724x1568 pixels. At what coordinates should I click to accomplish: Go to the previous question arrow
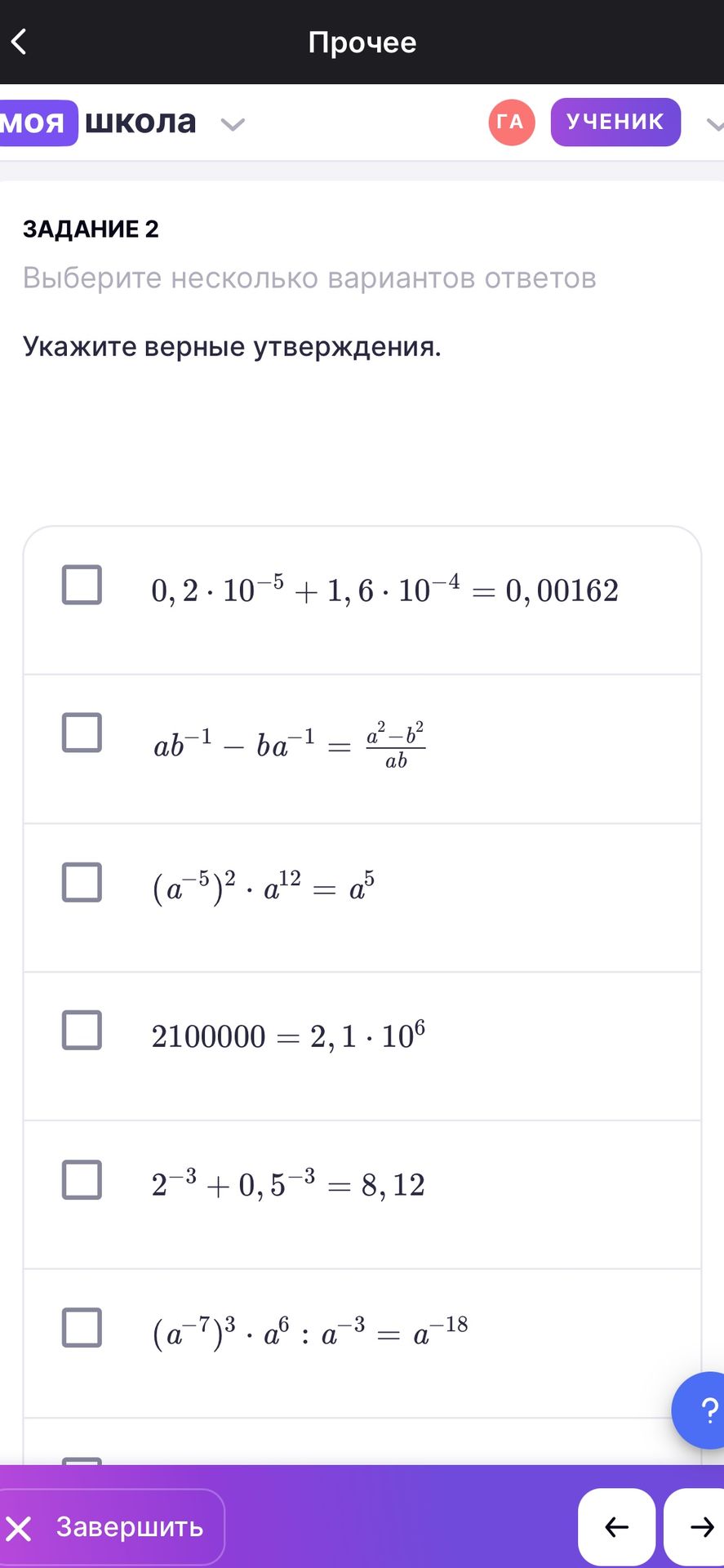click(616, 1527)
